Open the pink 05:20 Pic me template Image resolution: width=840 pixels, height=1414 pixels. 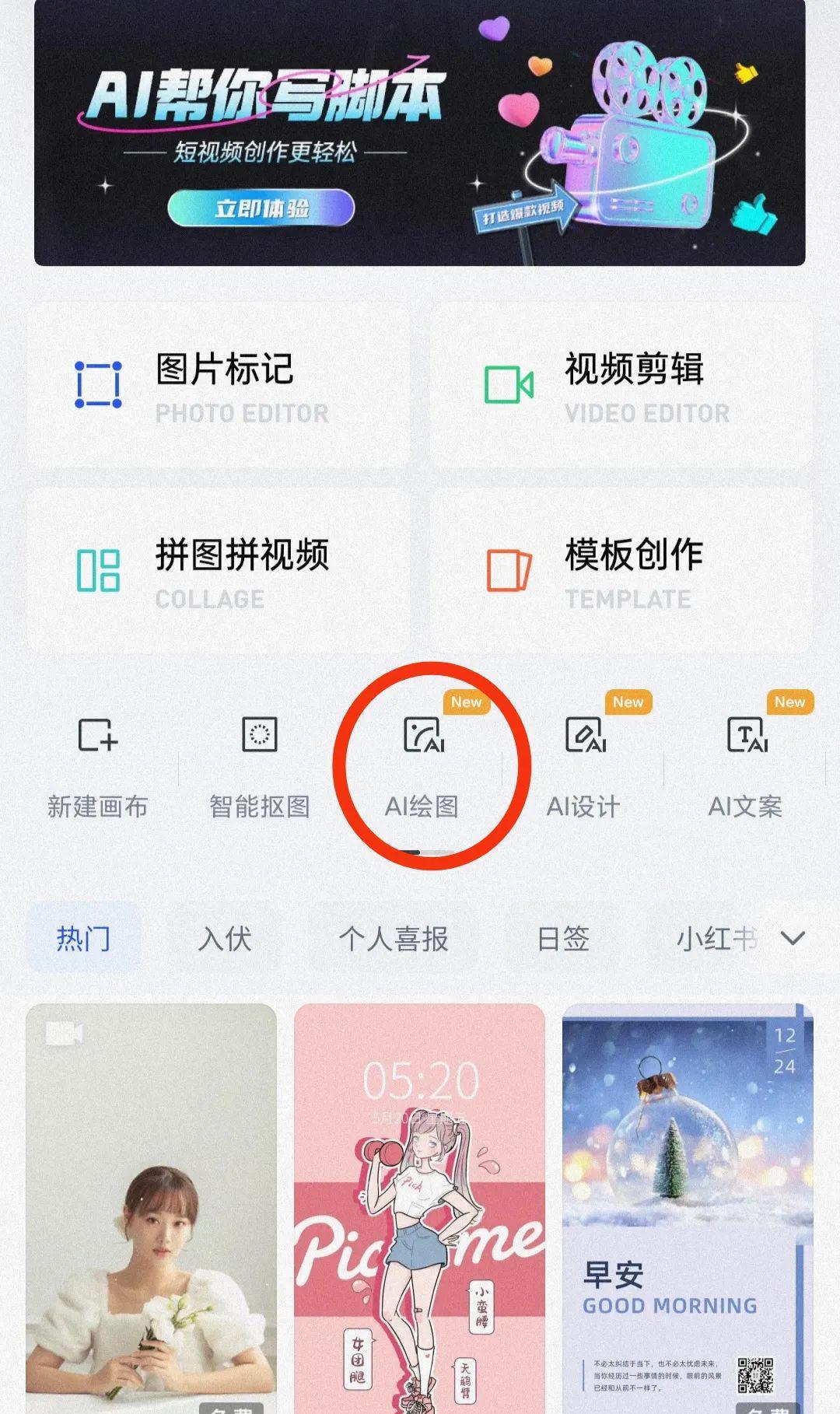point(419,1206)
